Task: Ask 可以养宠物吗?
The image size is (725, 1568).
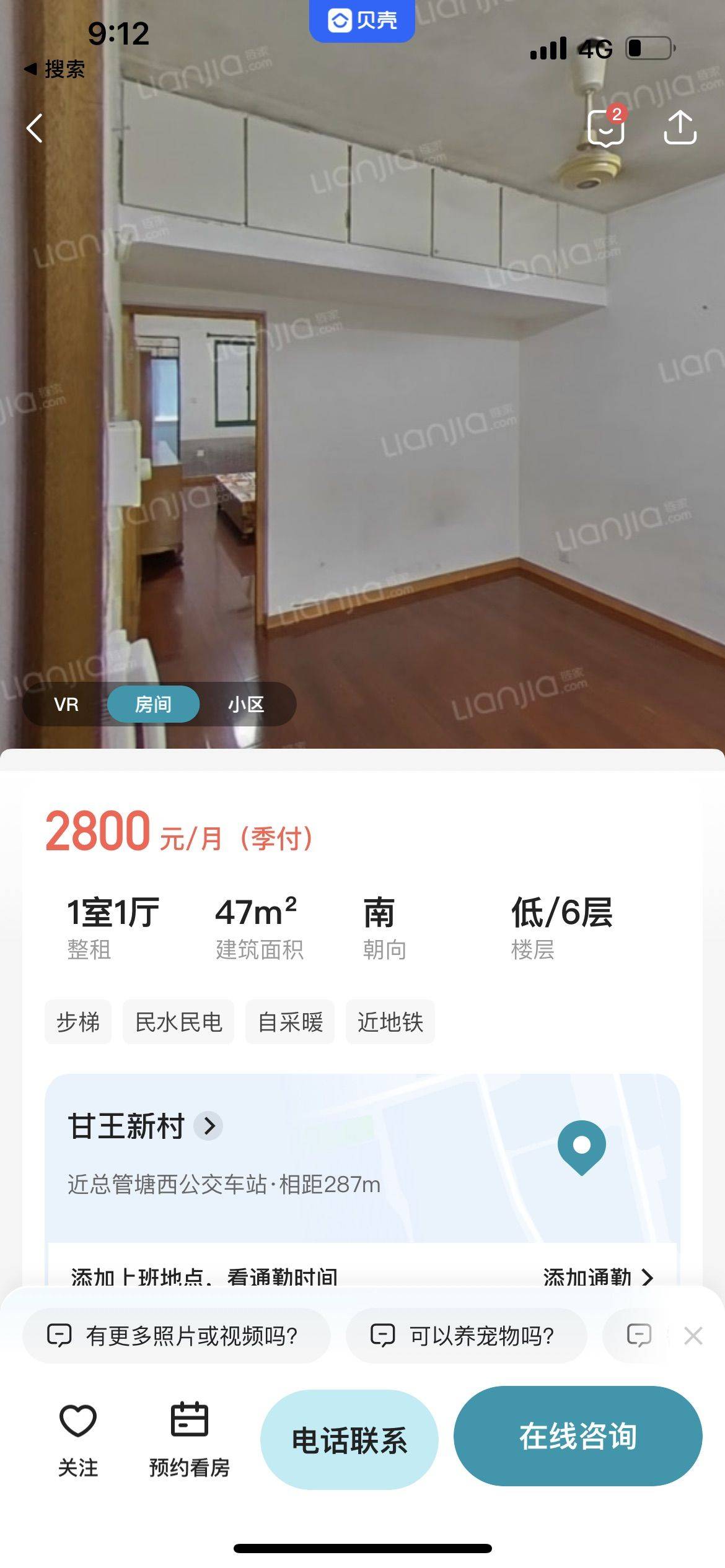Action: pyautogui.click(x=466, y=1335)
